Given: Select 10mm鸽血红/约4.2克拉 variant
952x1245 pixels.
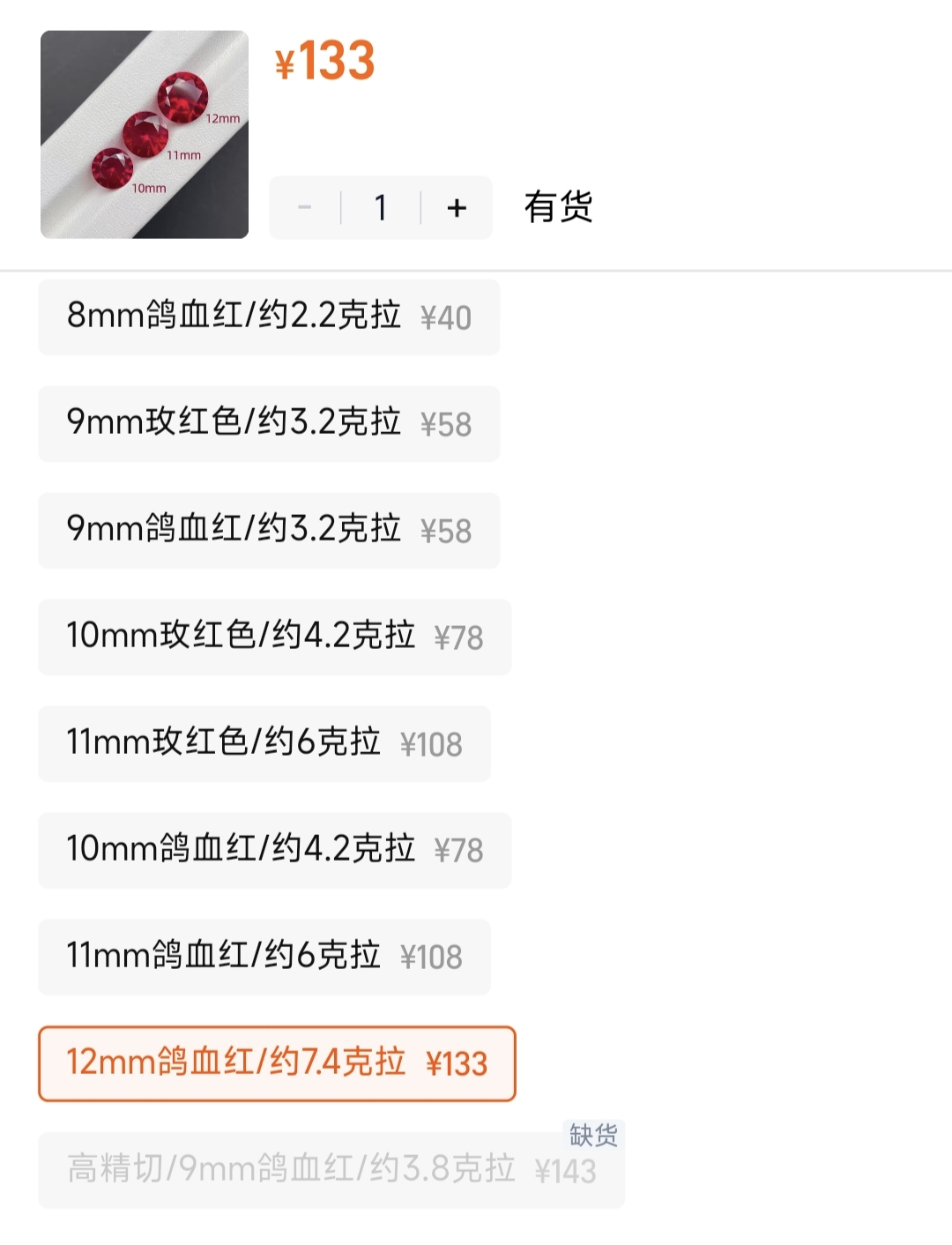Looking at the screenshot, I should click(x=274, y=851).
